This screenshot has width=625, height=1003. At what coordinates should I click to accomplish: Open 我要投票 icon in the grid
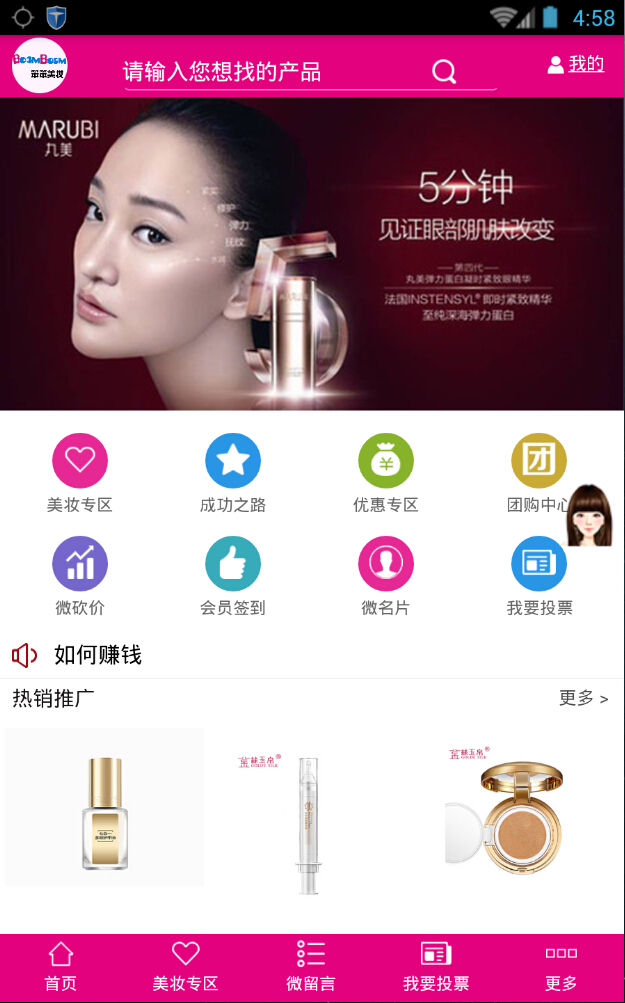click(539, 564)
